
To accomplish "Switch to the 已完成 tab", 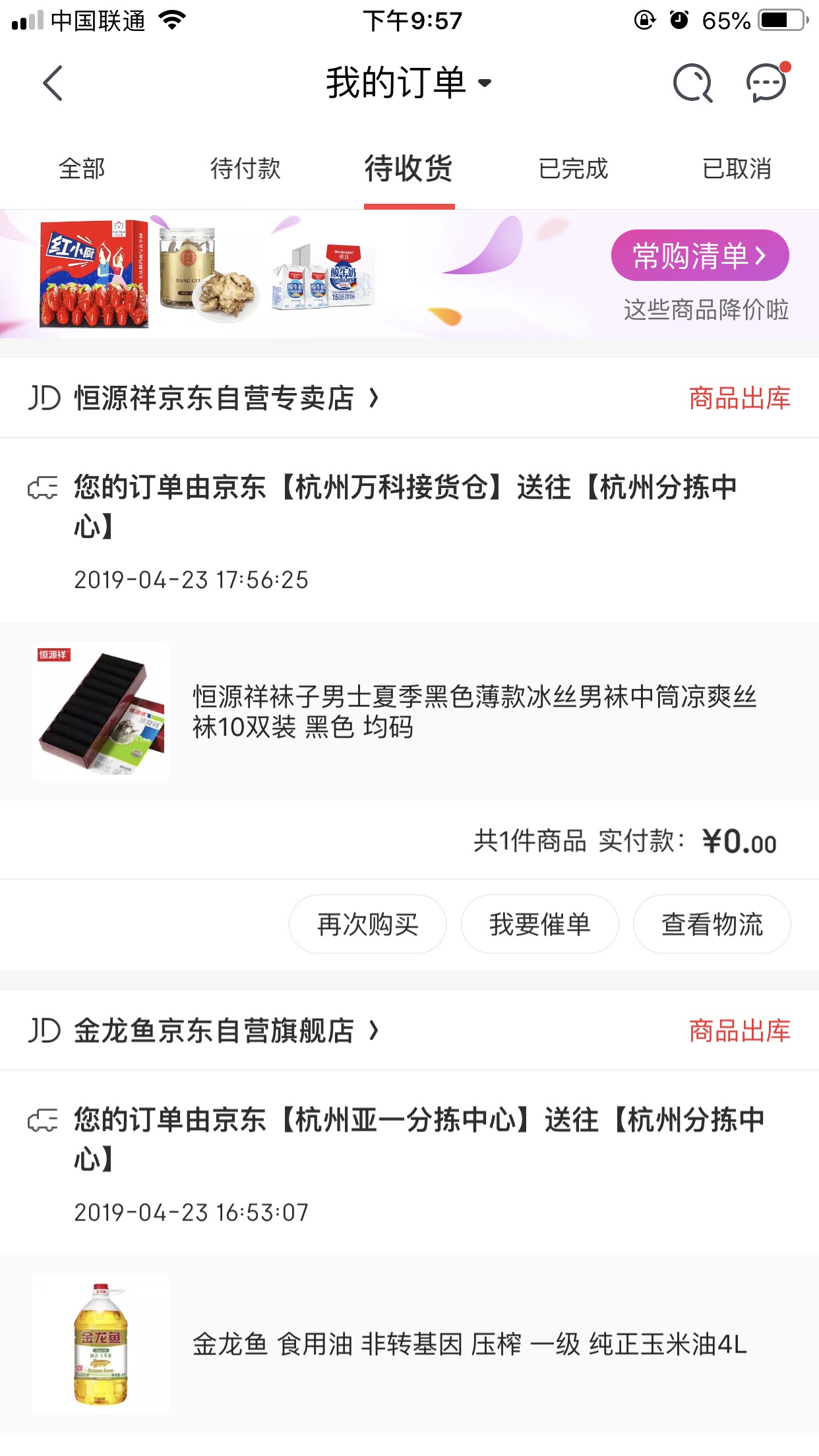I will pyautogui.click(x=573, y=169).
